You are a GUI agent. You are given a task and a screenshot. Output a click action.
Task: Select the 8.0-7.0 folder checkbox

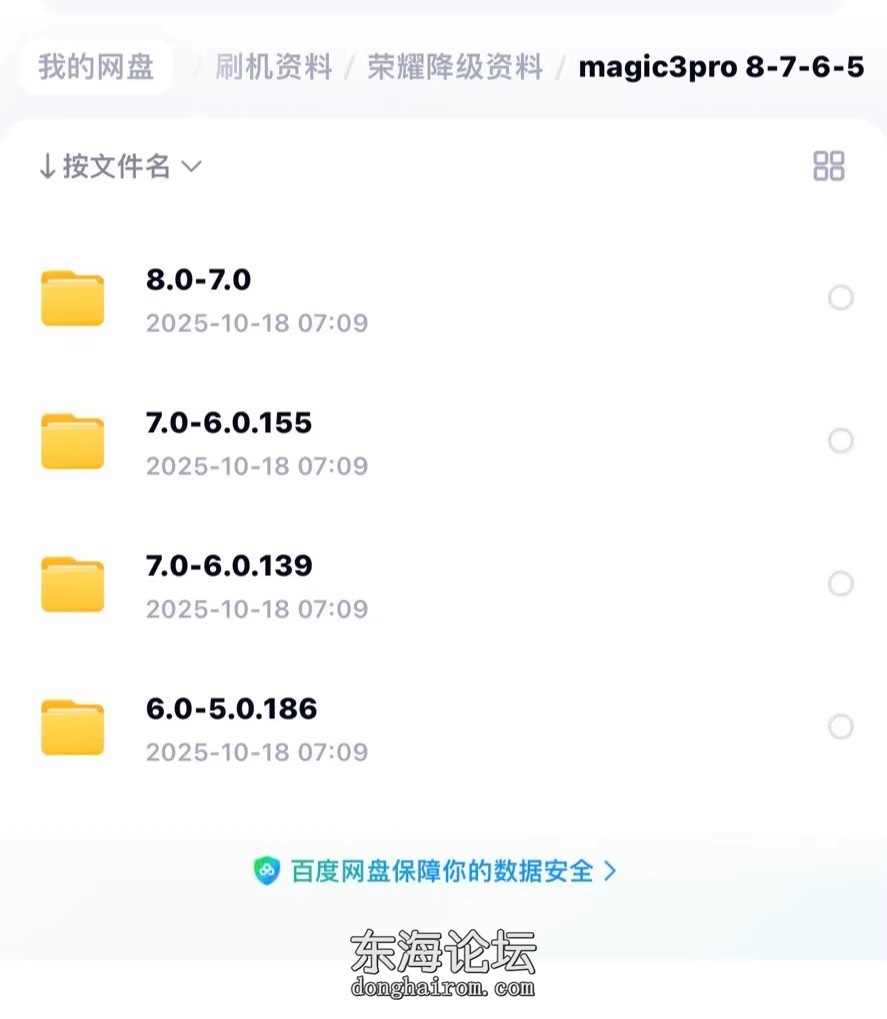pyautogui.click(x=840, y=297)
